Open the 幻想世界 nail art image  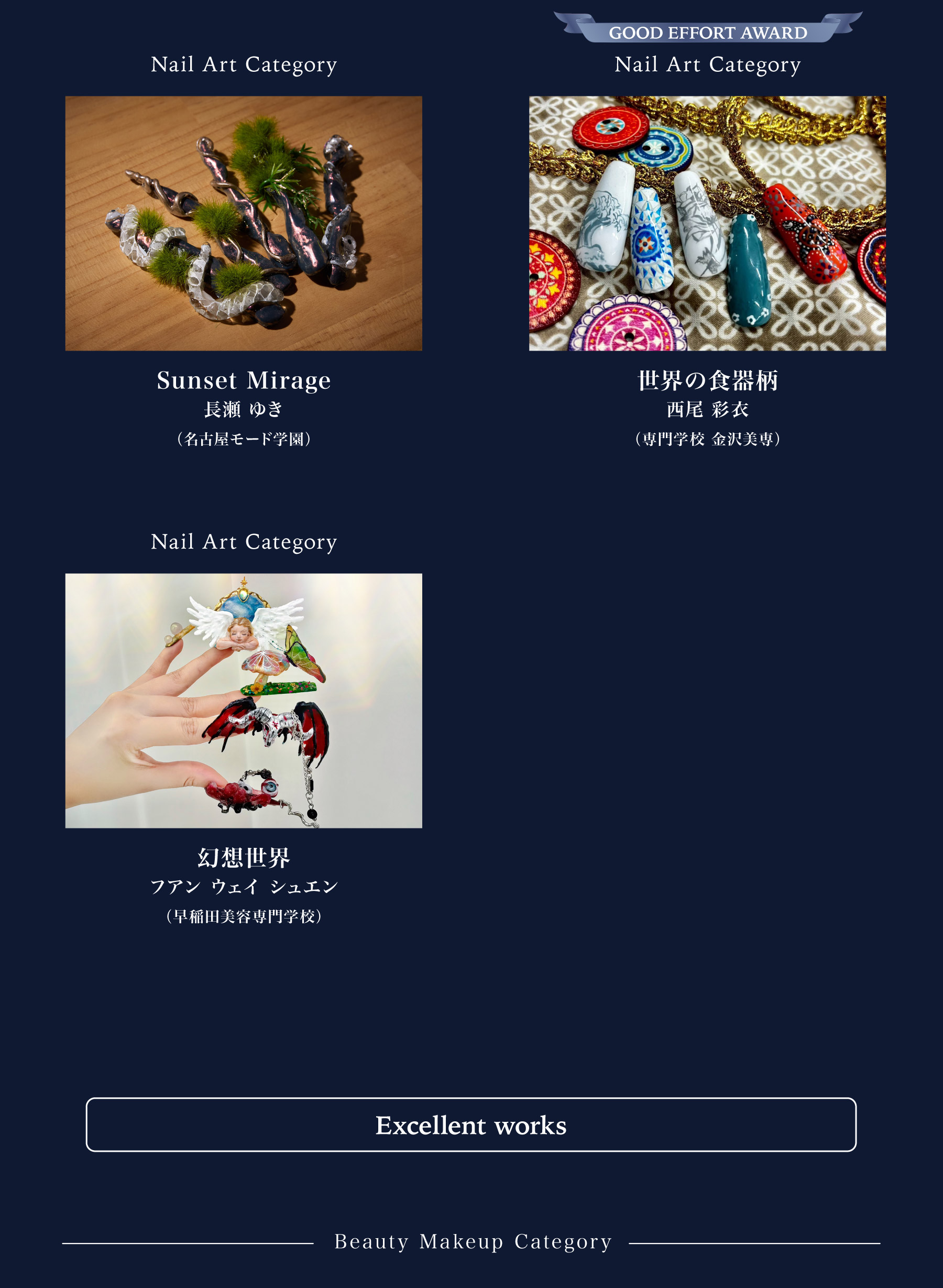coord(244,701)
